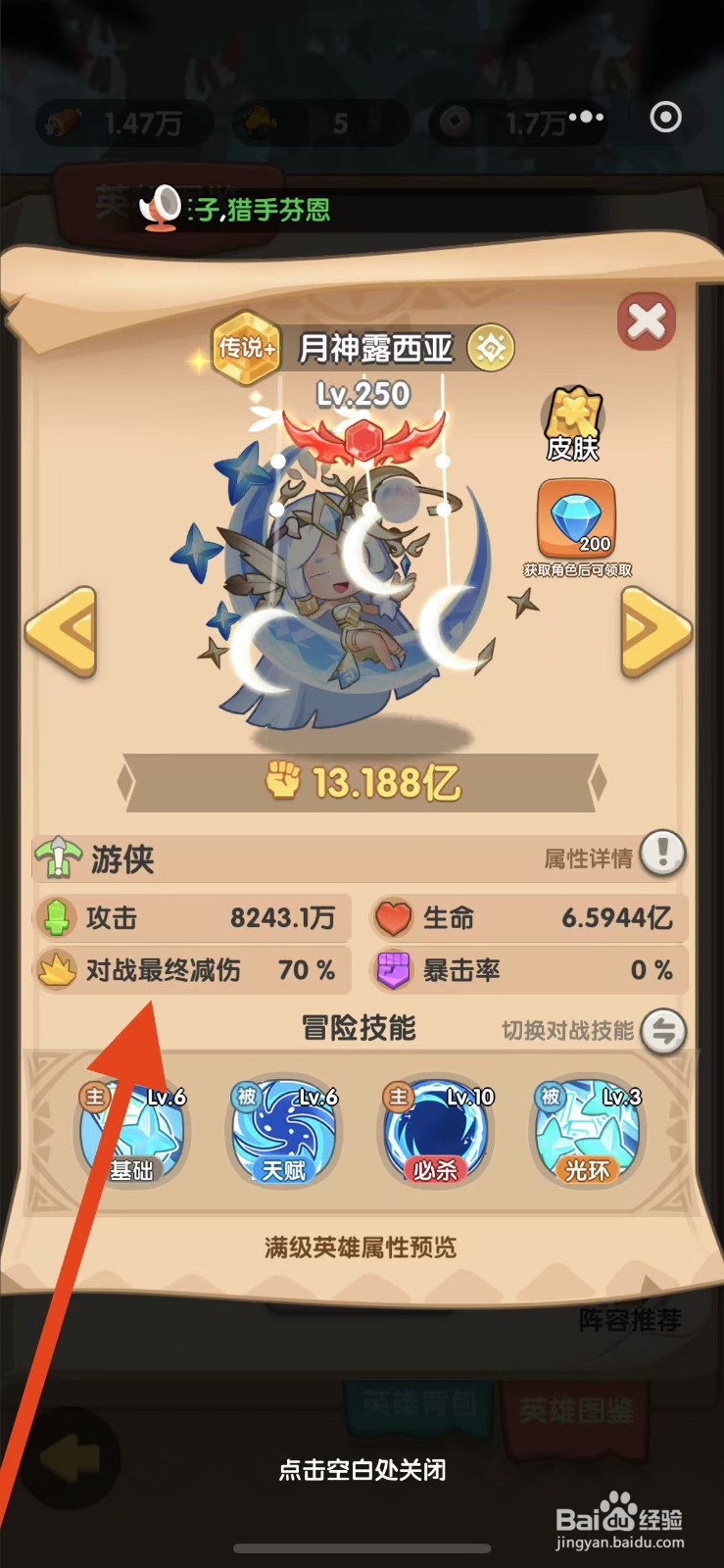Expand the top-right record menu circle
This screenshot has width=724, height=1568.
(666, 118)
